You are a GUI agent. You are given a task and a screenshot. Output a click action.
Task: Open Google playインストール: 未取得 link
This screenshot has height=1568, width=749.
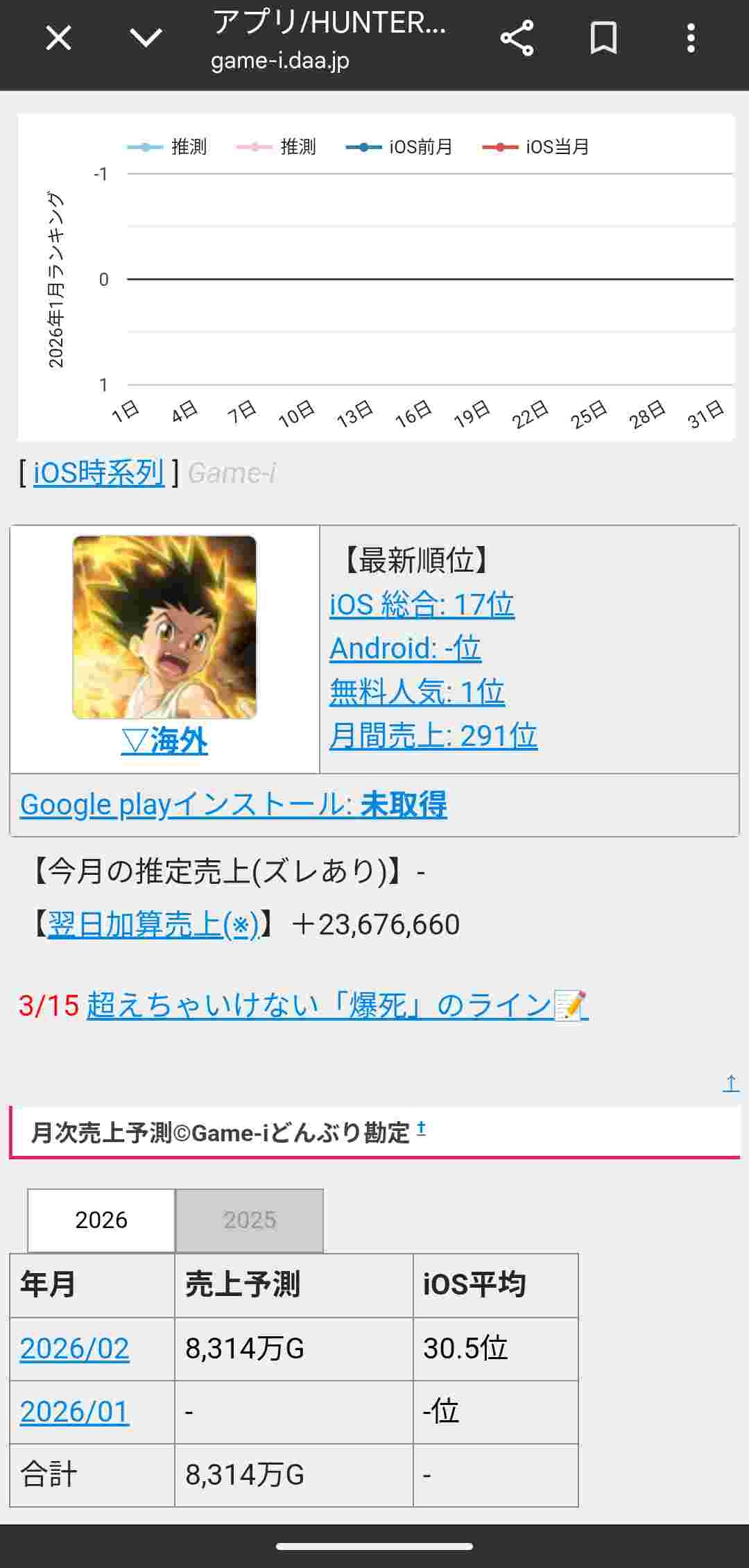coord(233,805)
